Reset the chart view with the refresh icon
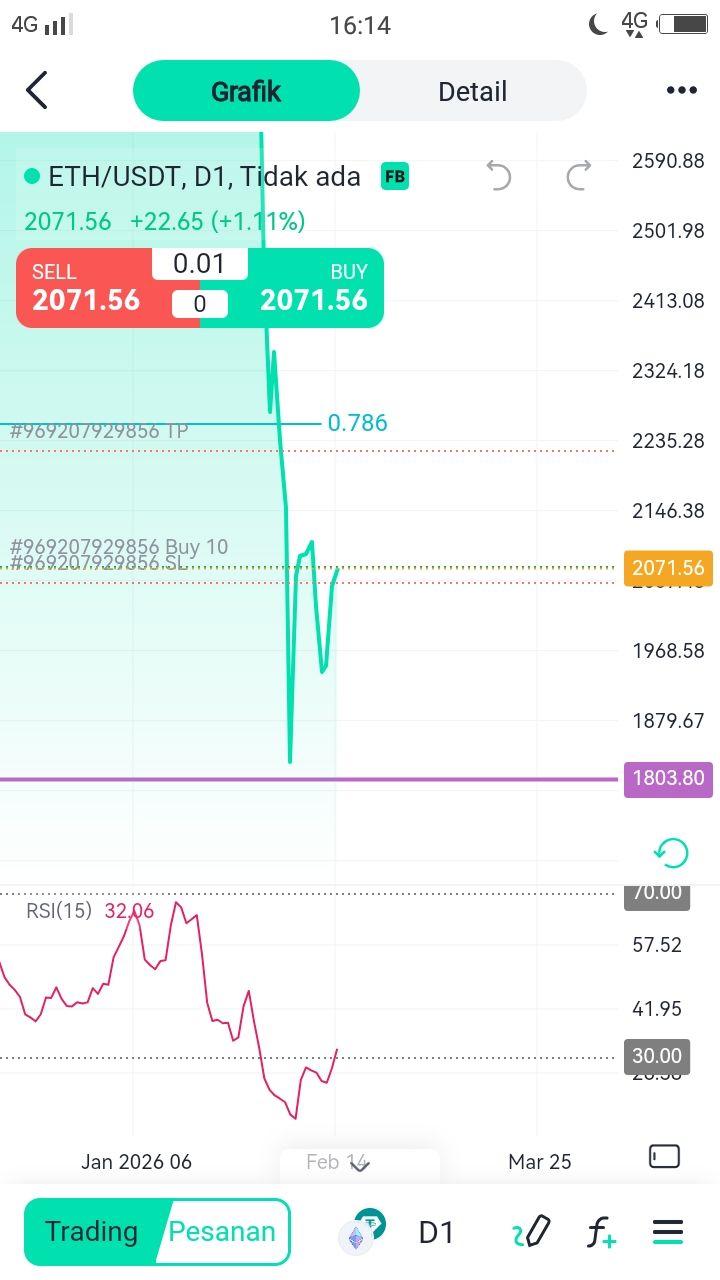Screen dimensions: 720x1280 click(671, 853)
